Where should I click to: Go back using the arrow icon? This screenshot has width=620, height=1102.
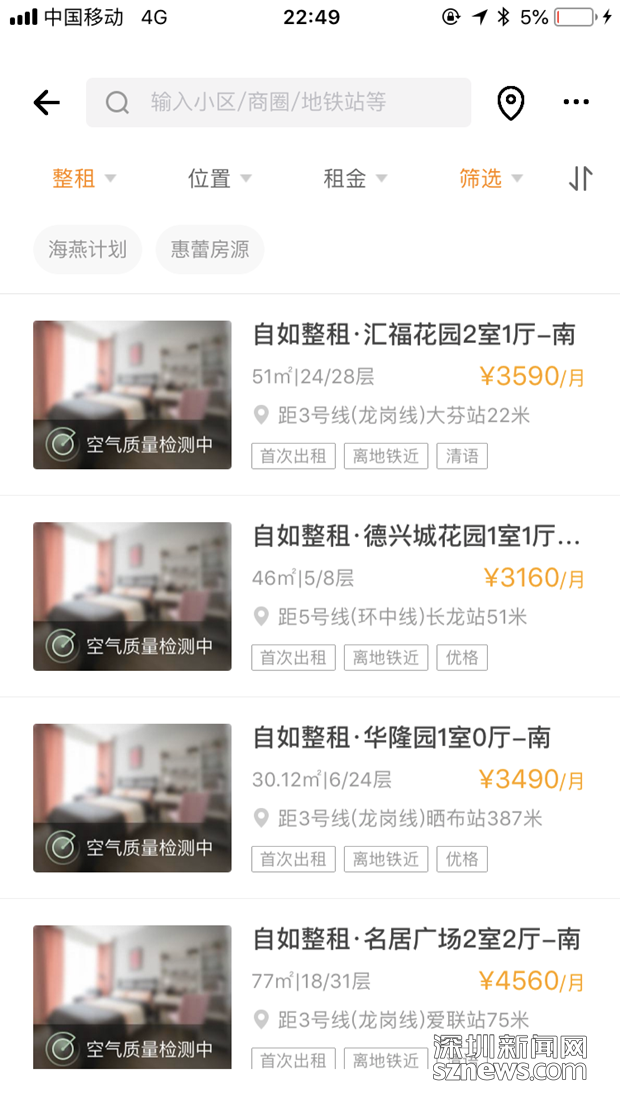[47, 103]
